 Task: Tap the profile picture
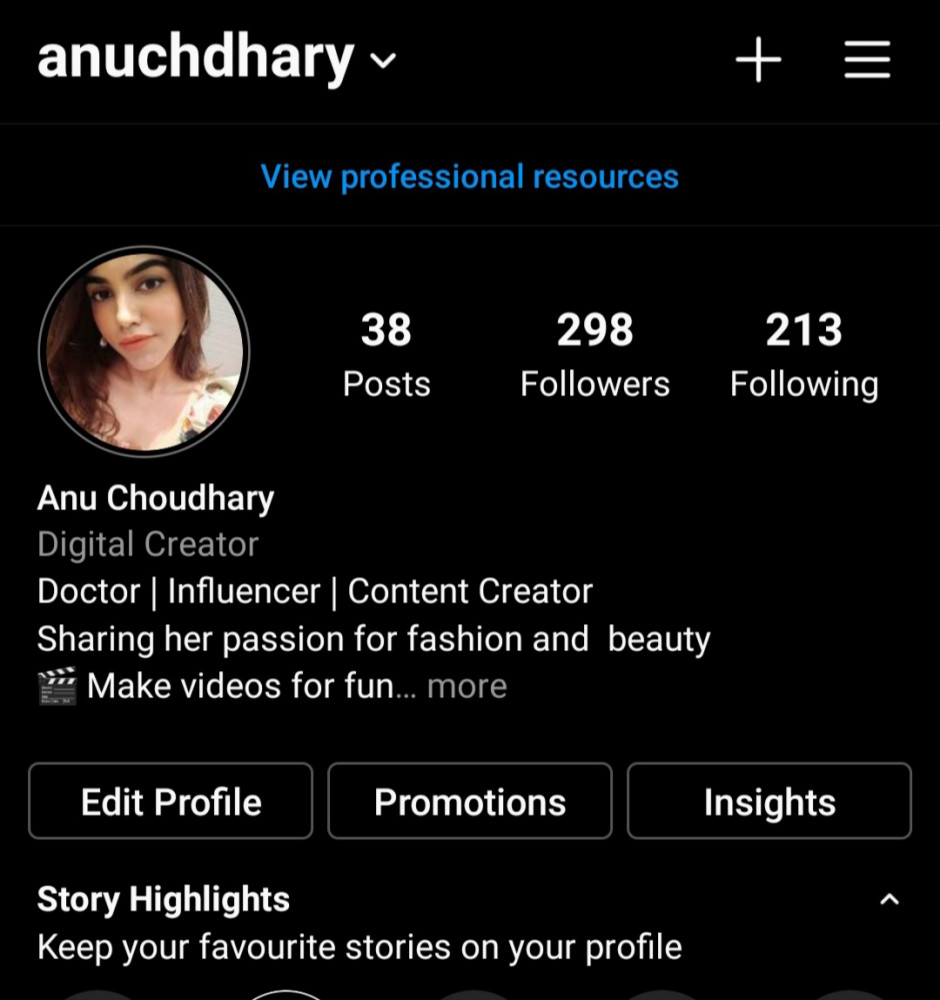144,352
